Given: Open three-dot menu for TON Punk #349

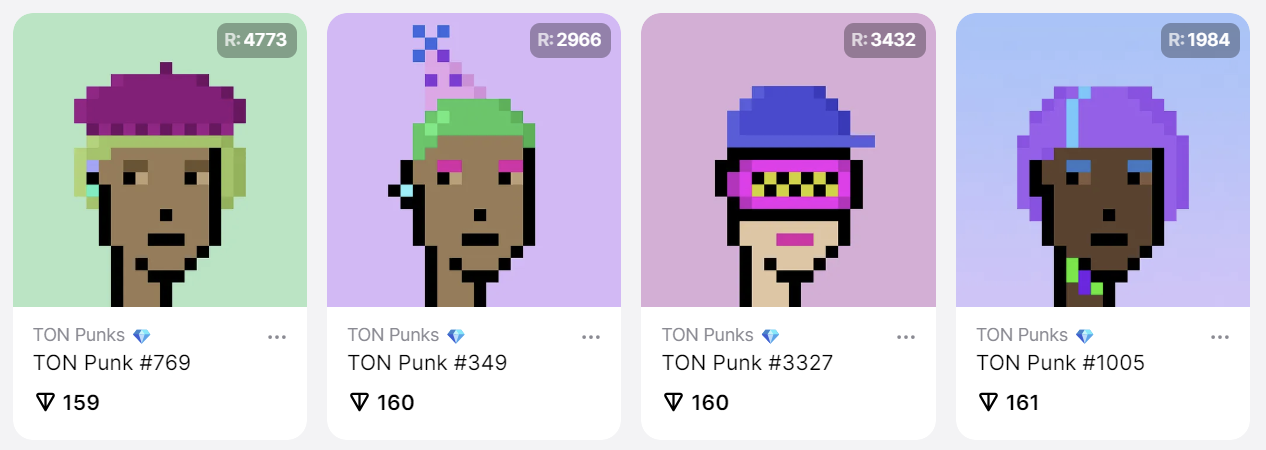Looking at the screenshot, I should pyautogui.click(x=591, y=337).
